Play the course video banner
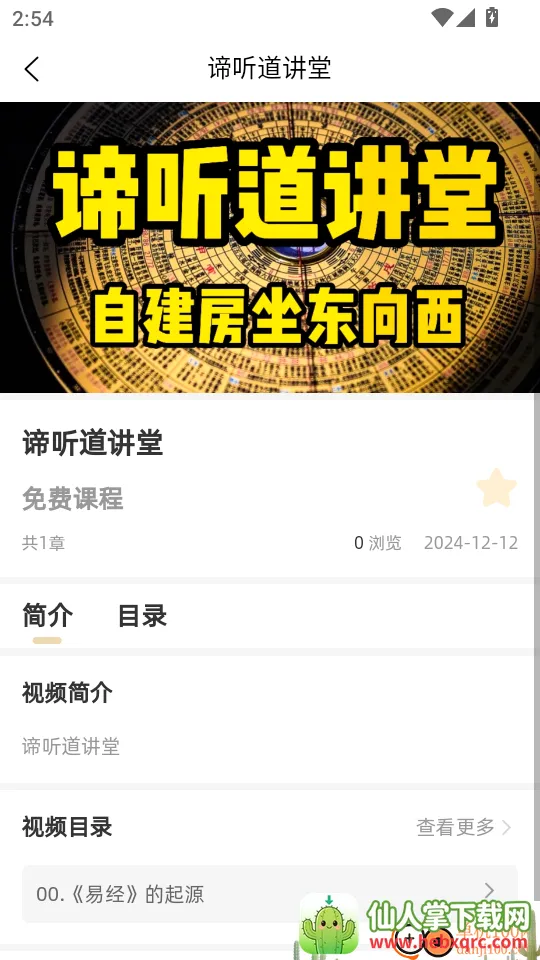 pyautogui.click(x=270, y=247)
